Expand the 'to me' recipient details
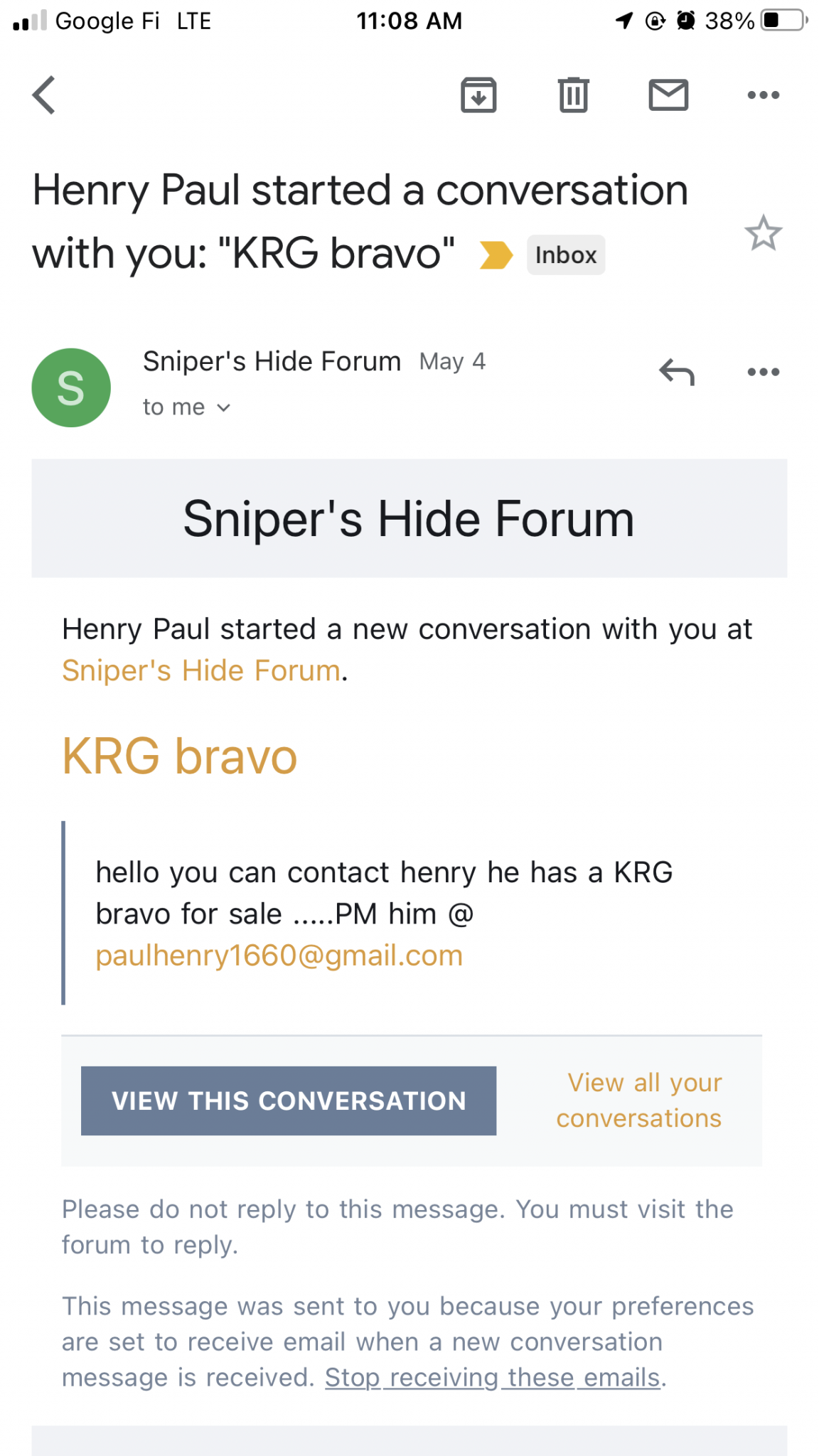Screen dimensions: 819x1456 (186, 407)
